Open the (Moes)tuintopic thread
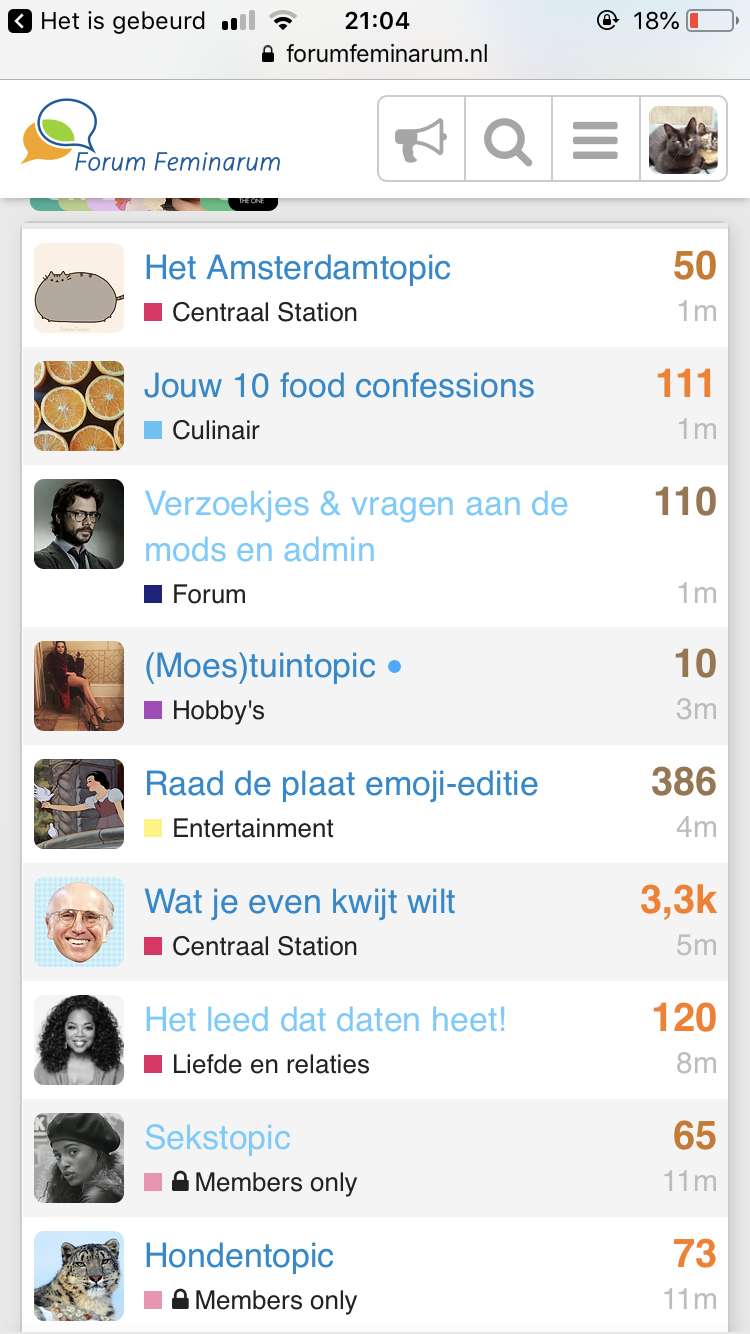This screenshot has width=750, height=1334. click(260, 665)
